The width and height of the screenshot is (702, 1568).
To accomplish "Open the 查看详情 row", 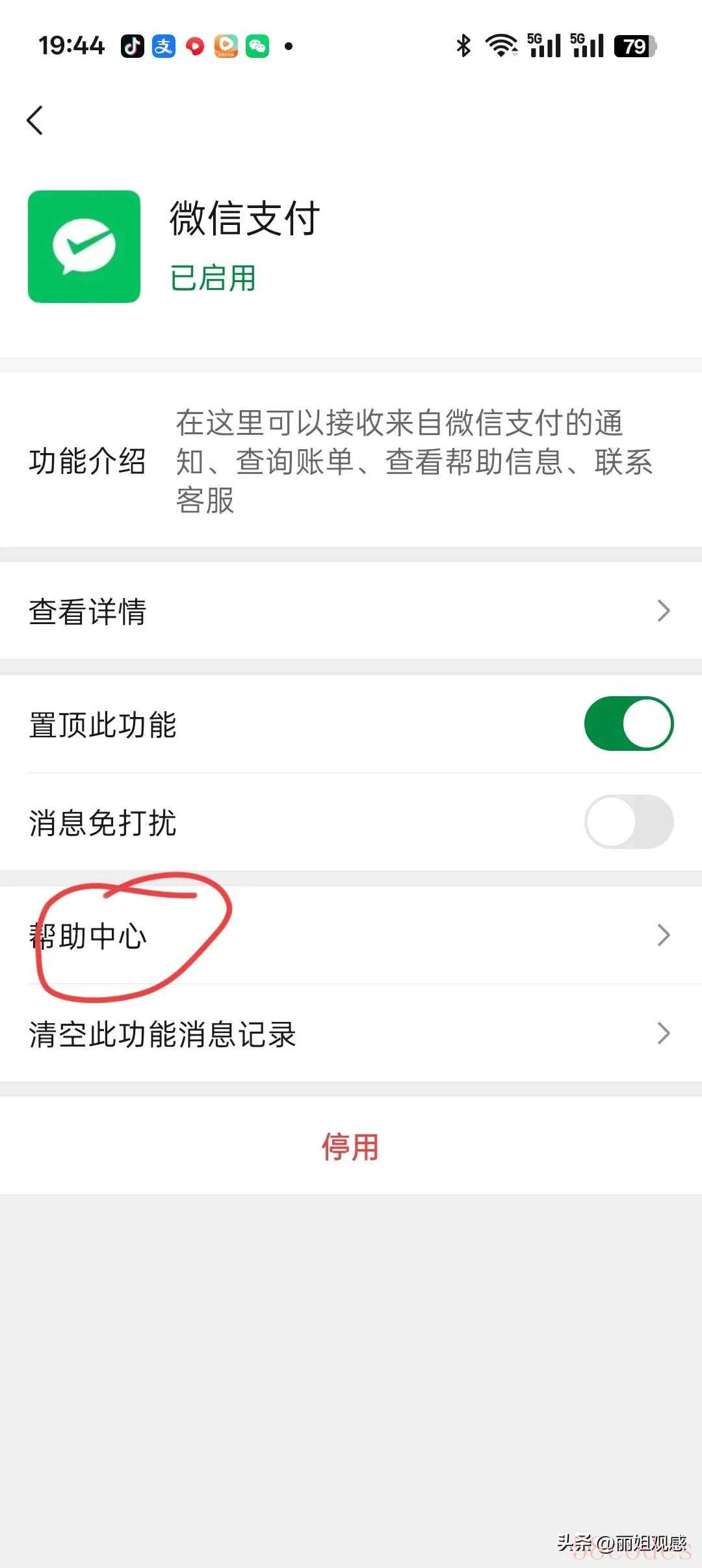I will point(351,610).
